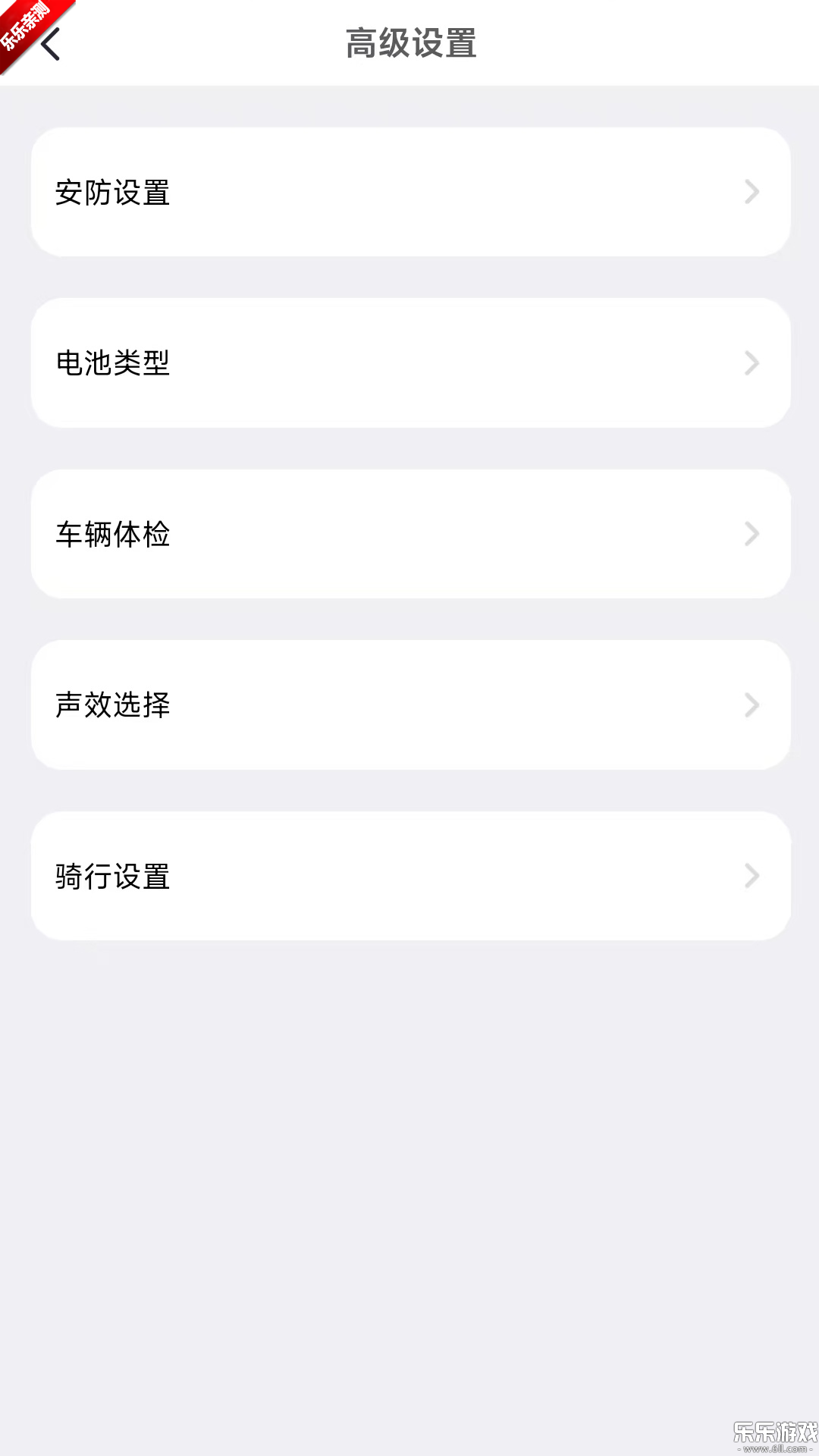Tap the 骑行设置 row label text
819x1456 pixels.
112,876
